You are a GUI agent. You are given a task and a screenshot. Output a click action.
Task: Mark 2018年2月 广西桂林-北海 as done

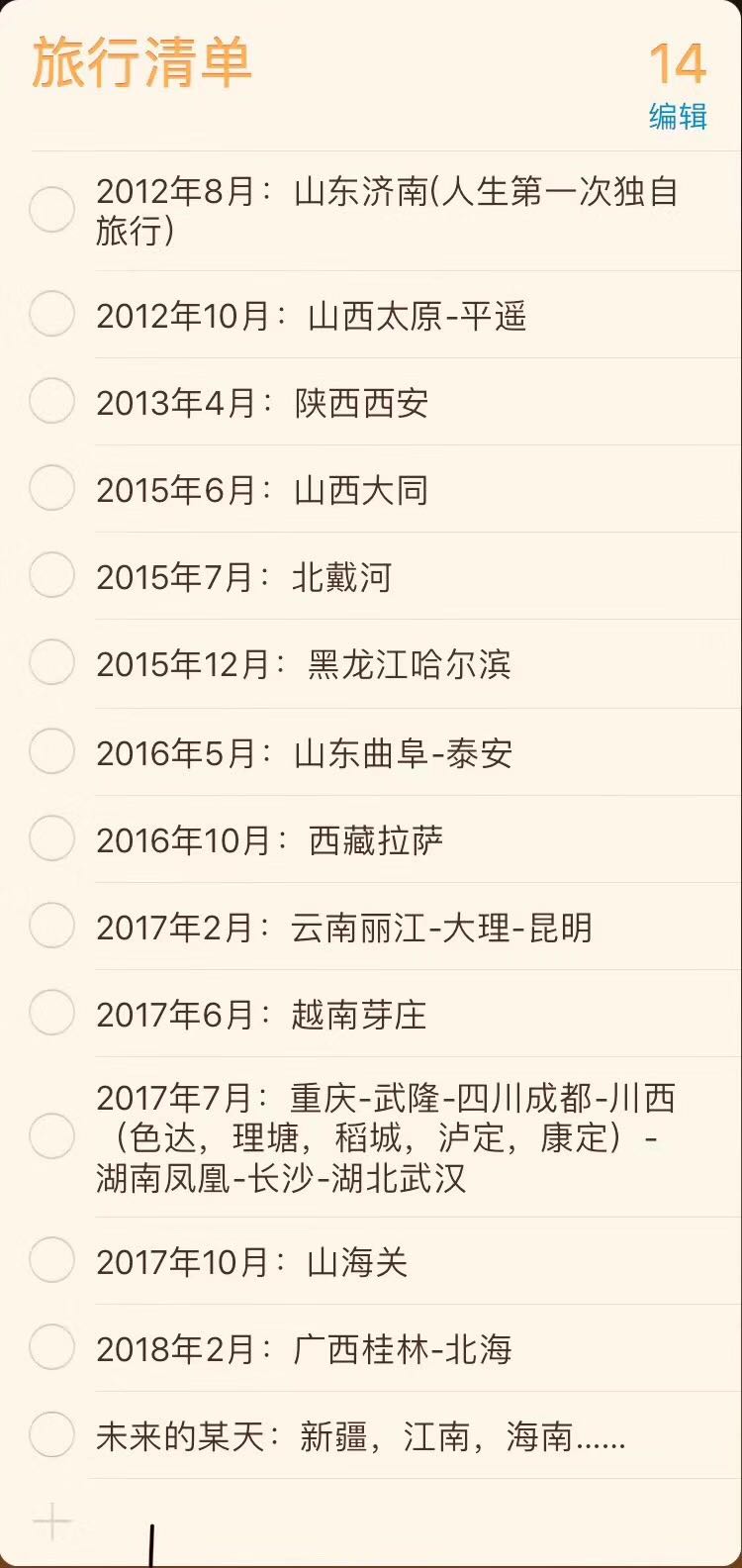[52, 1347]
